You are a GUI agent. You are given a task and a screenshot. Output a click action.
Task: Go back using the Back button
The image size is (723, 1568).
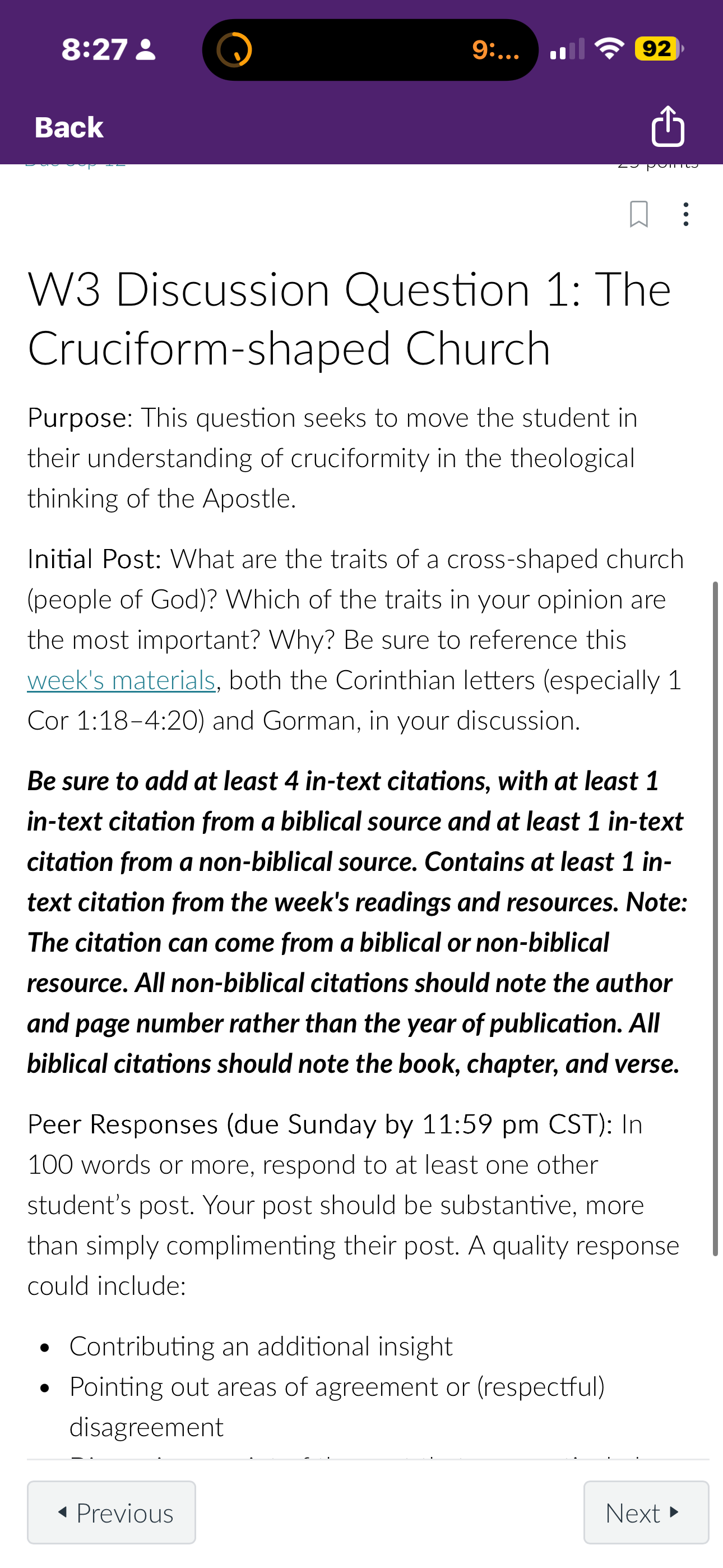pos(69,128)
